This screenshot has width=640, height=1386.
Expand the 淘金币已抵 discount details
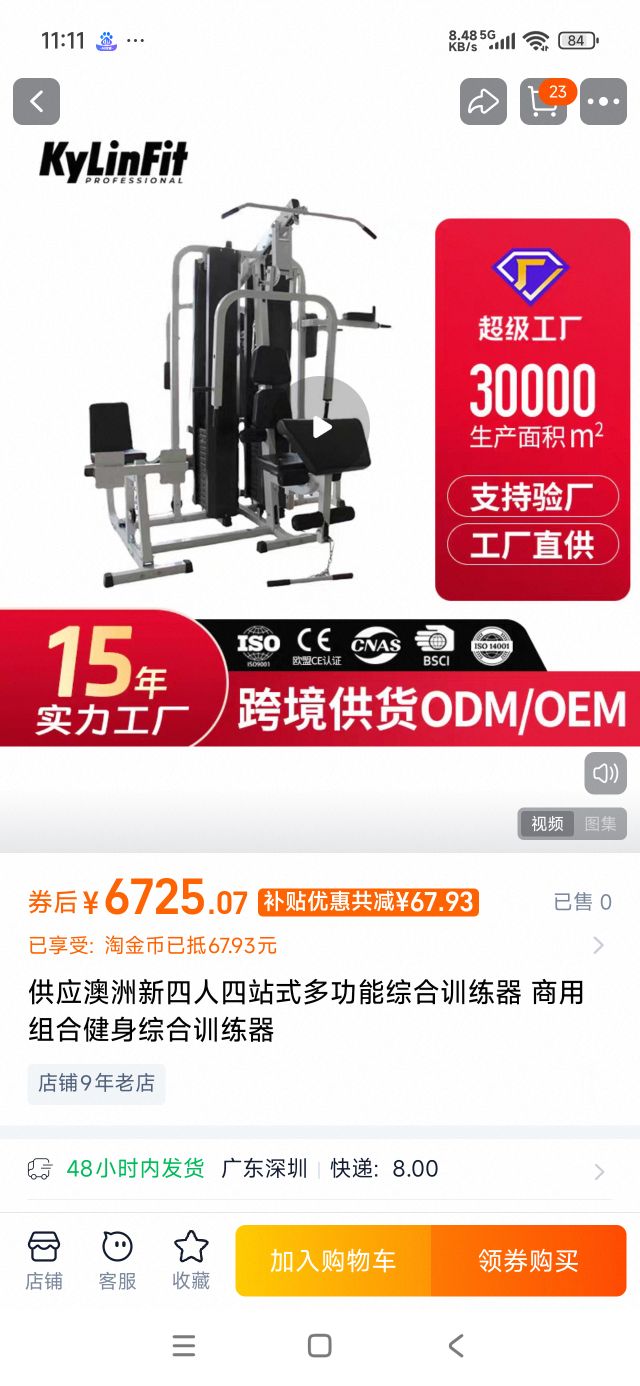598,945
